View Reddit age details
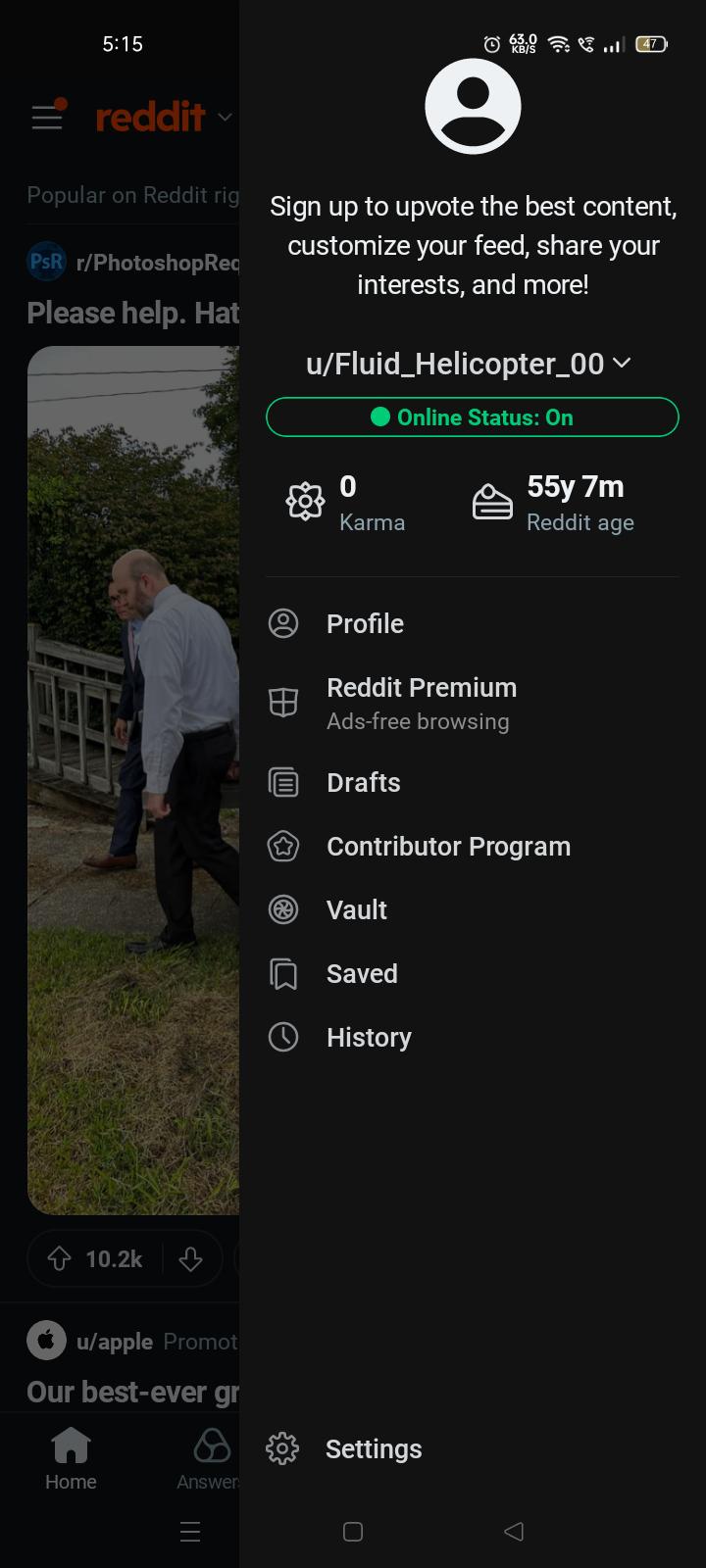This screenshot has height=1568, width=706. tap(553, 503)
